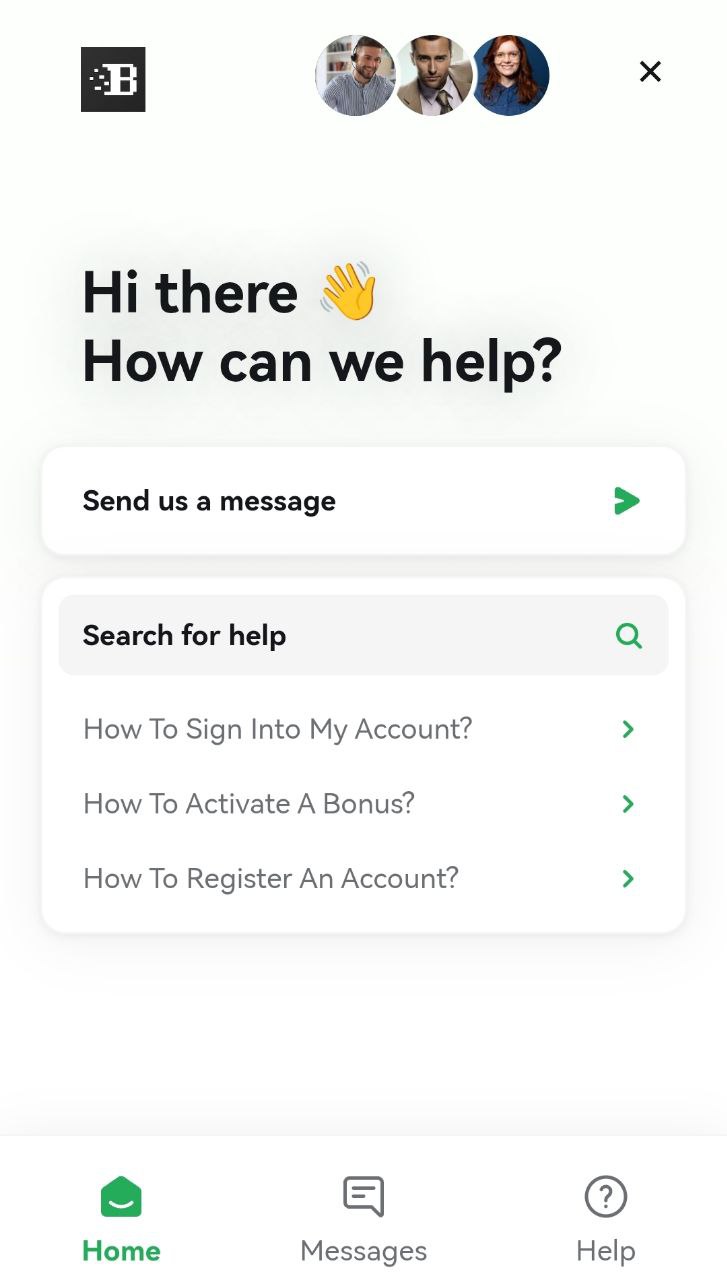Open How To Register An Account article
The height and width of the screenshot is (1280, 727).
pyautogui.click(x=363, y=879)
